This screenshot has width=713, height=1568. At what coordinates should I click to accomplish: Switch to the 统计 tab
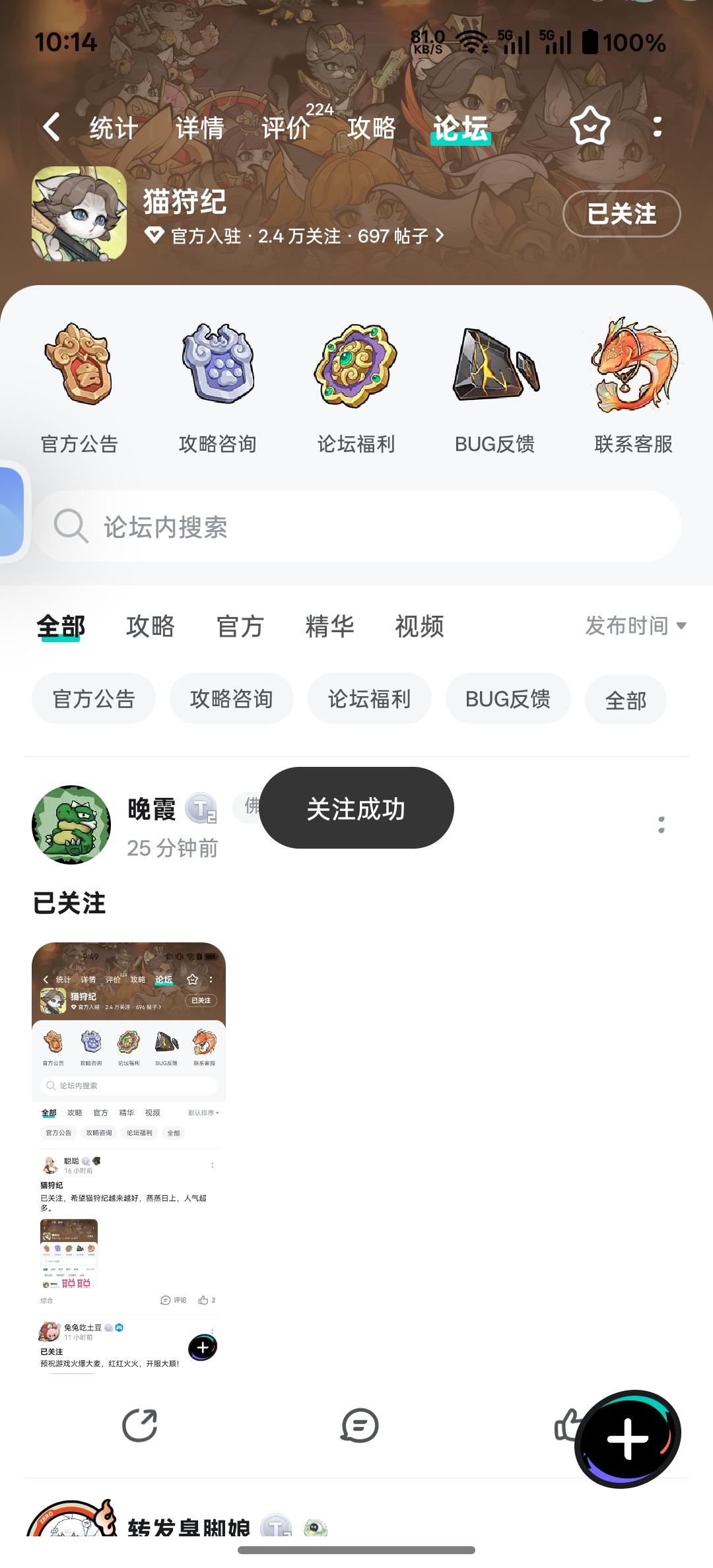click(x=114, y=128)
